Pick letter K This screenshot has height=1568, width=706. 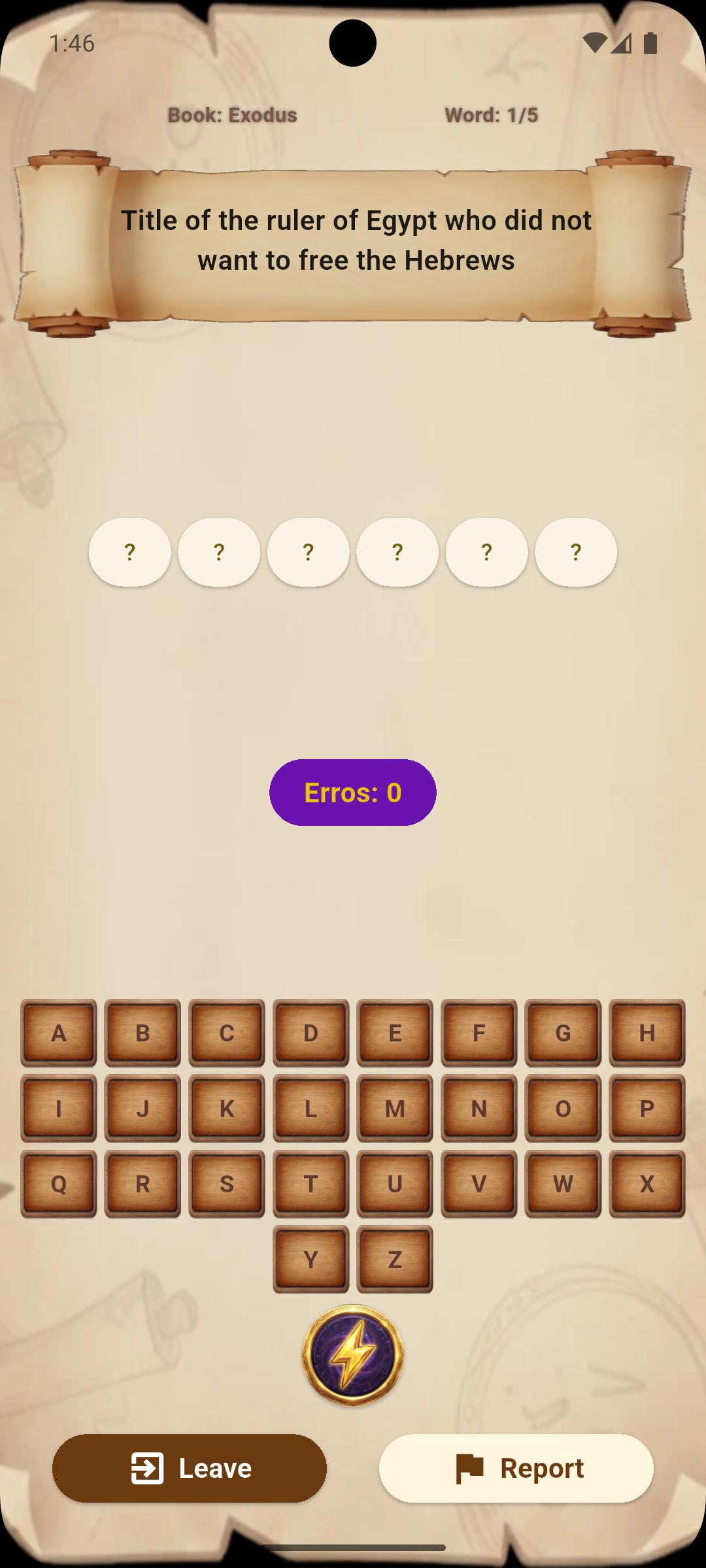pos(227,1108)
